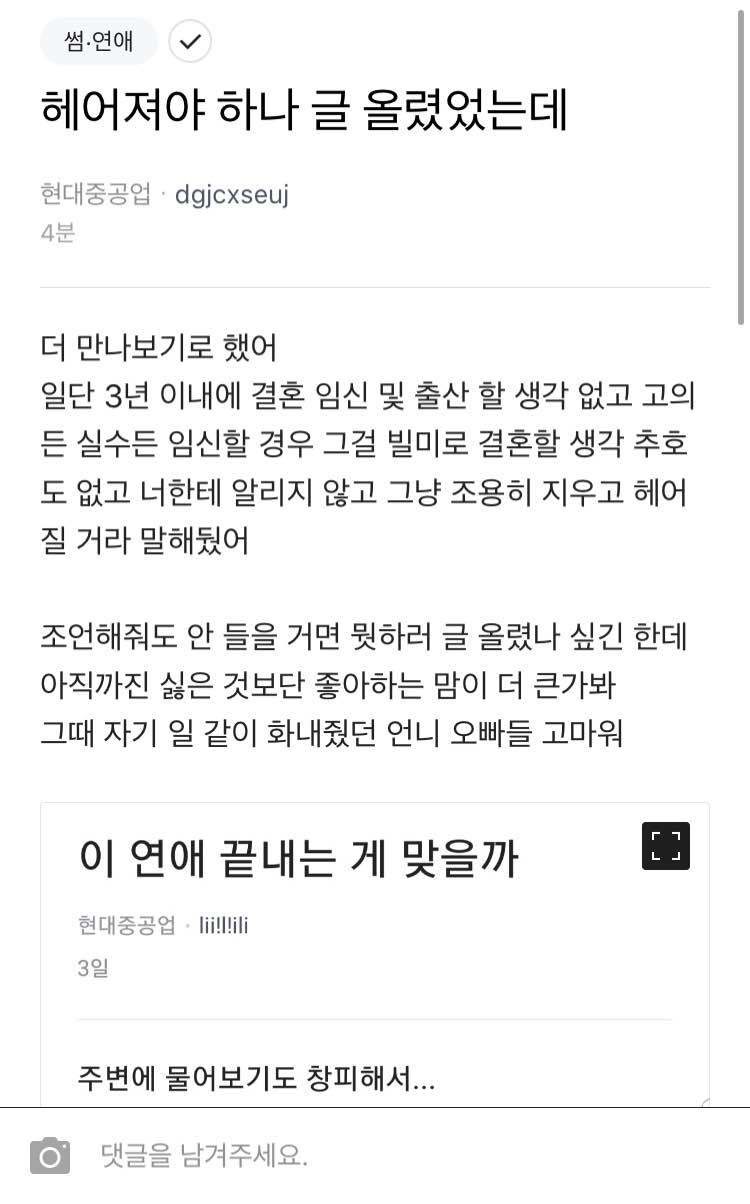Tap the checkmark icon beside 썸·연애
The height and width of the screenshot is (1204, 750).
click(x=190, y=42)
